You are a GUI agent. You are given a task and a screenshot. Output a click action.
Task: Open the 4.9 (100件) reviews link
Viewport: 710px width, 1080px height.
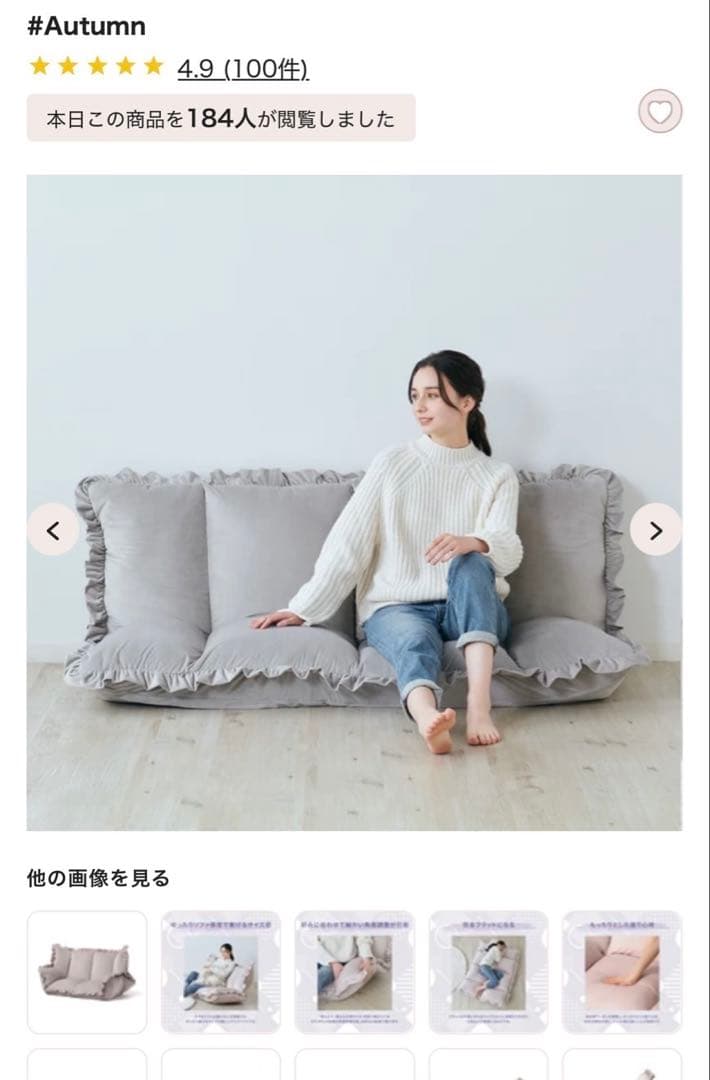[243, 68]
